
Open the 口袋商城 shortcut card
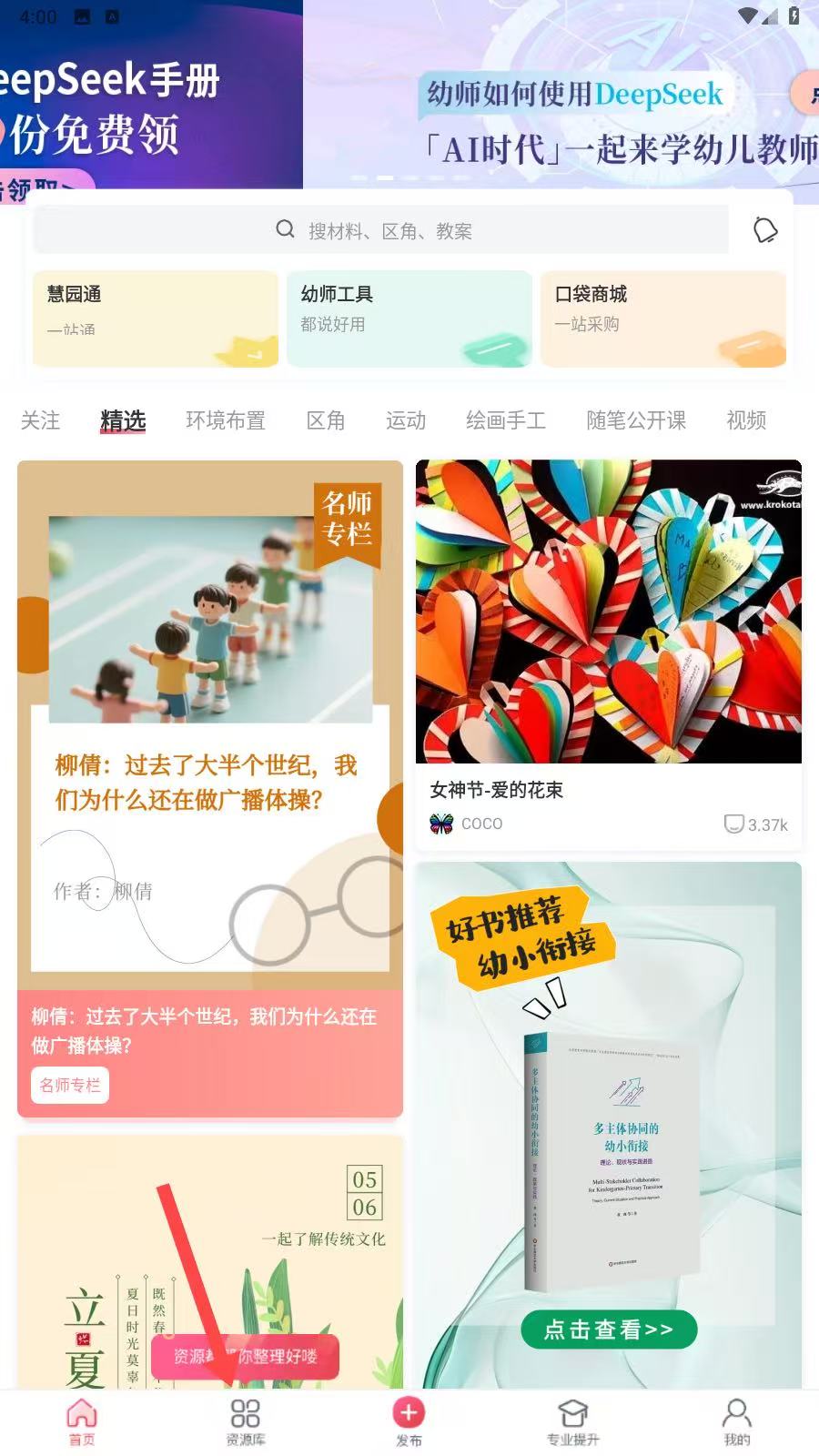pos(663,318)
